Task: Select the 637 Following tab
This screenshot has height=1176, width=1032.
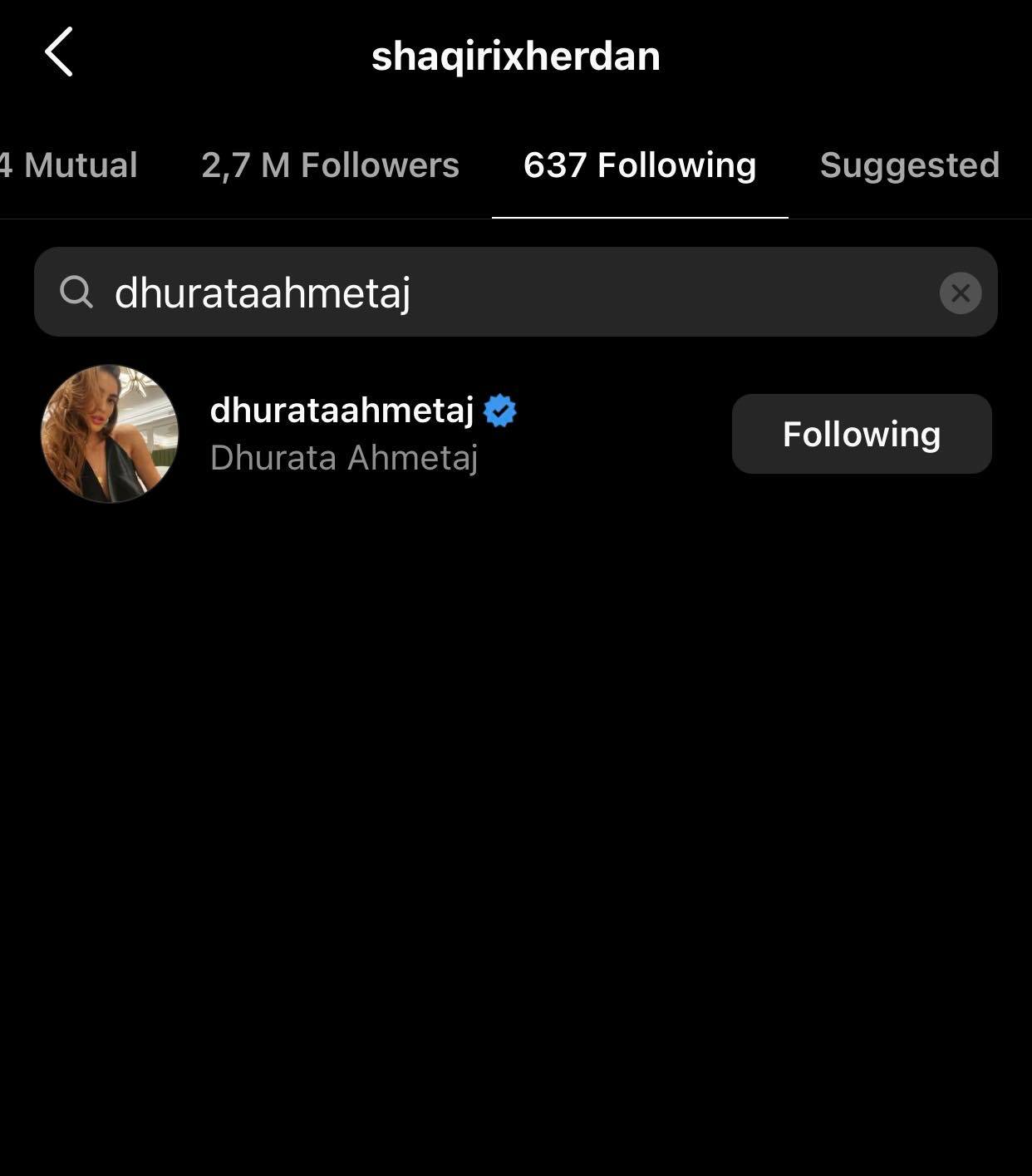Action: pos(639,165)
